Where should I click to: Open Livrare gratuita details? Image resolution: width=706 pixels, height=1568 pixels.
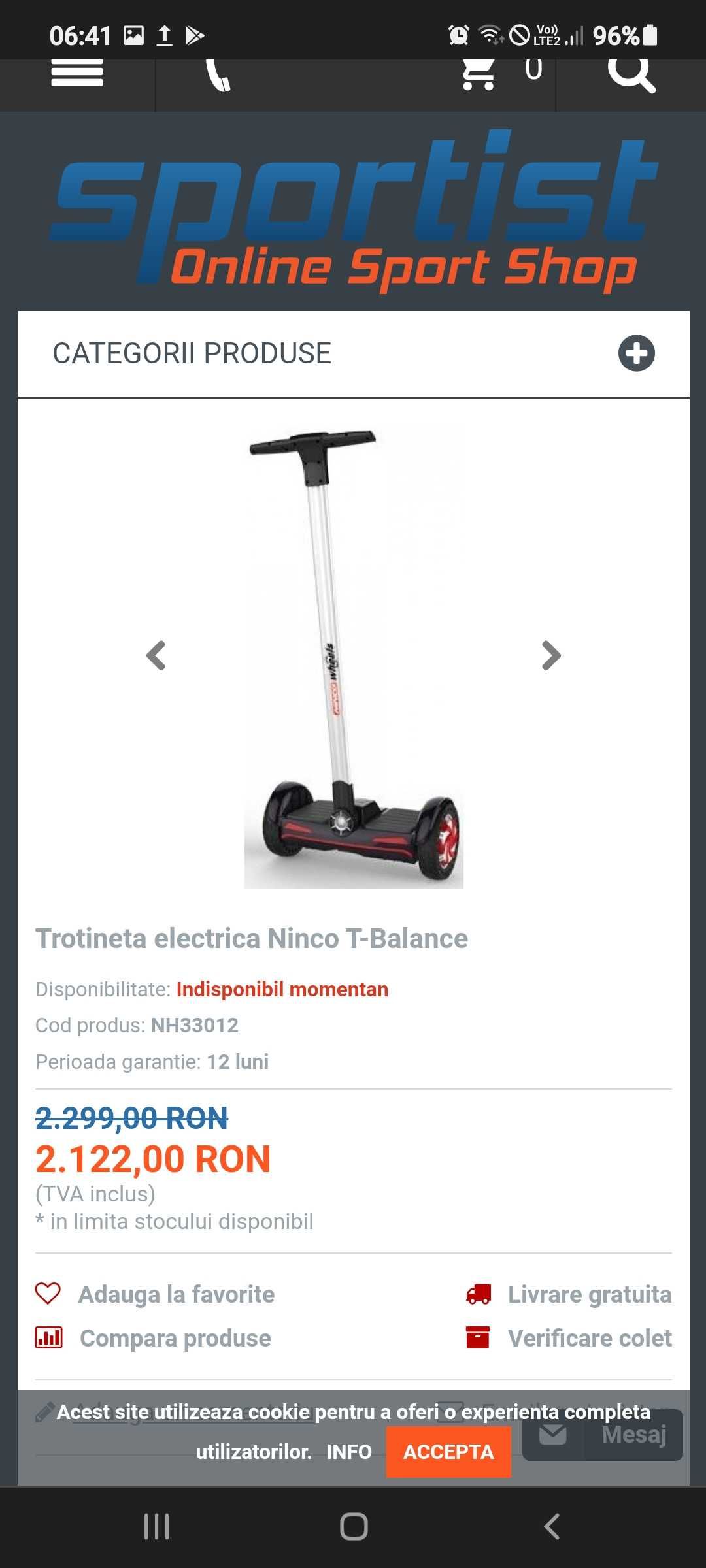pos(589,1294)
